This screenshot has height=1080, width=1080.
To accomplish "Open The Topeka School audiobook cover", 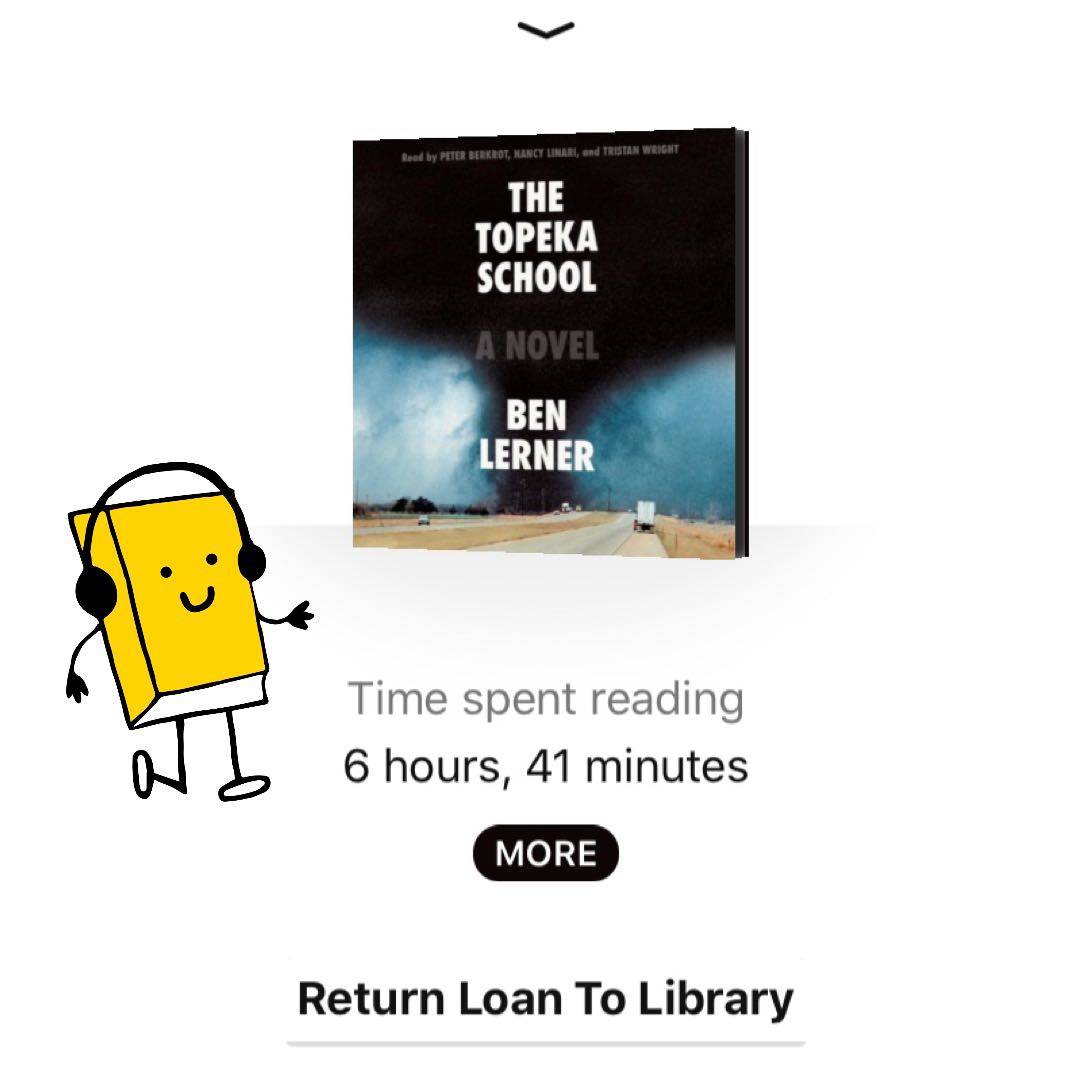I will (x=548, y=343).
